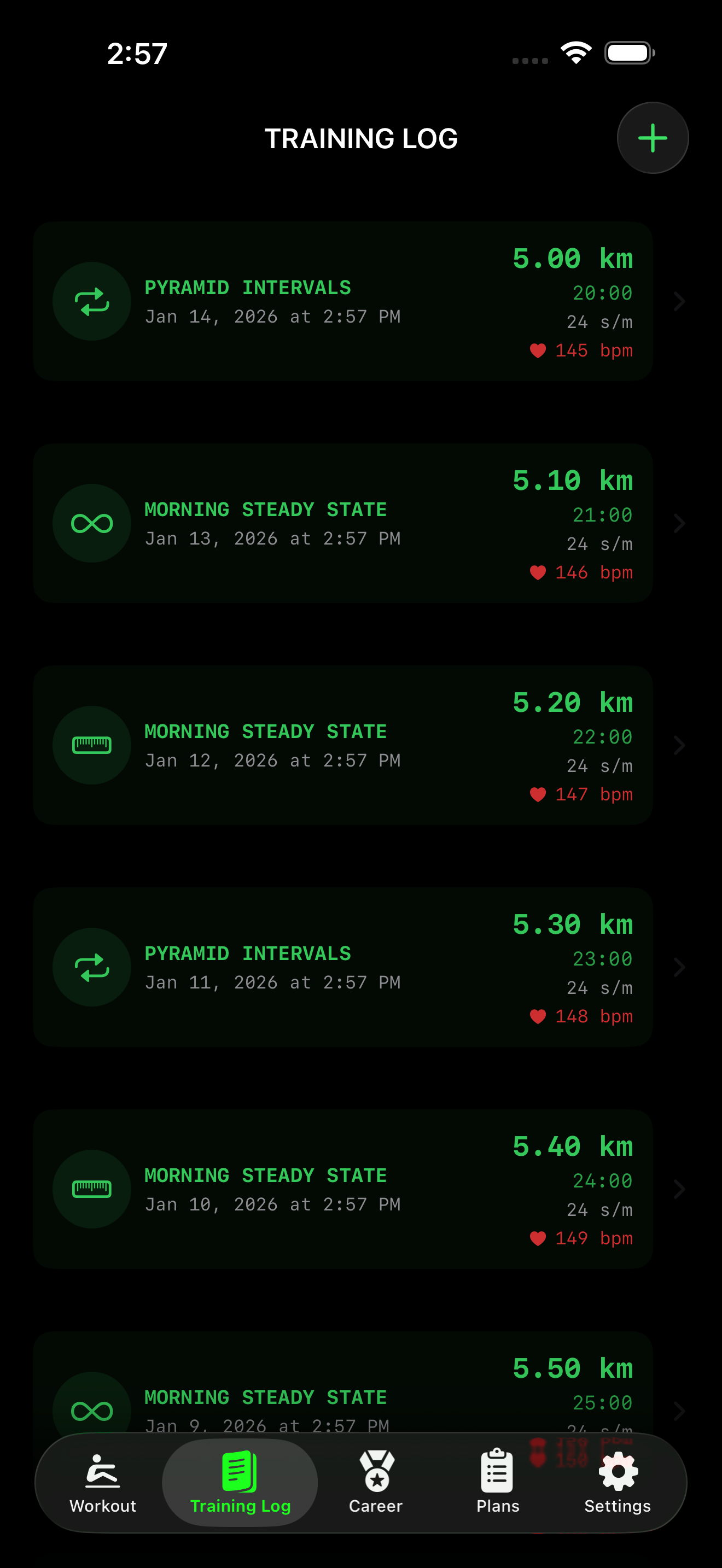The height and width of the screenshot is (1568, 722).
Task: Tap the infinity icon beside Morning Steady State Jan 13
Action: 91,523
